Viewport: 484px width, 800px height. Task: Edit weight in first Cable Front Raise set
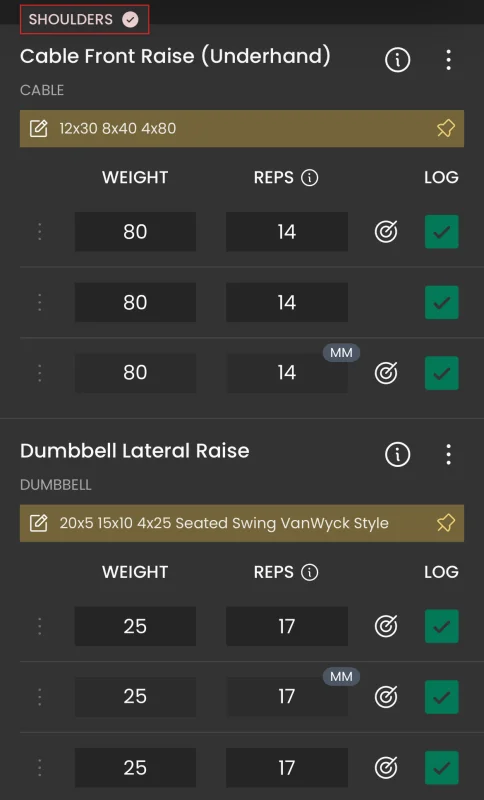click(135, 232)
